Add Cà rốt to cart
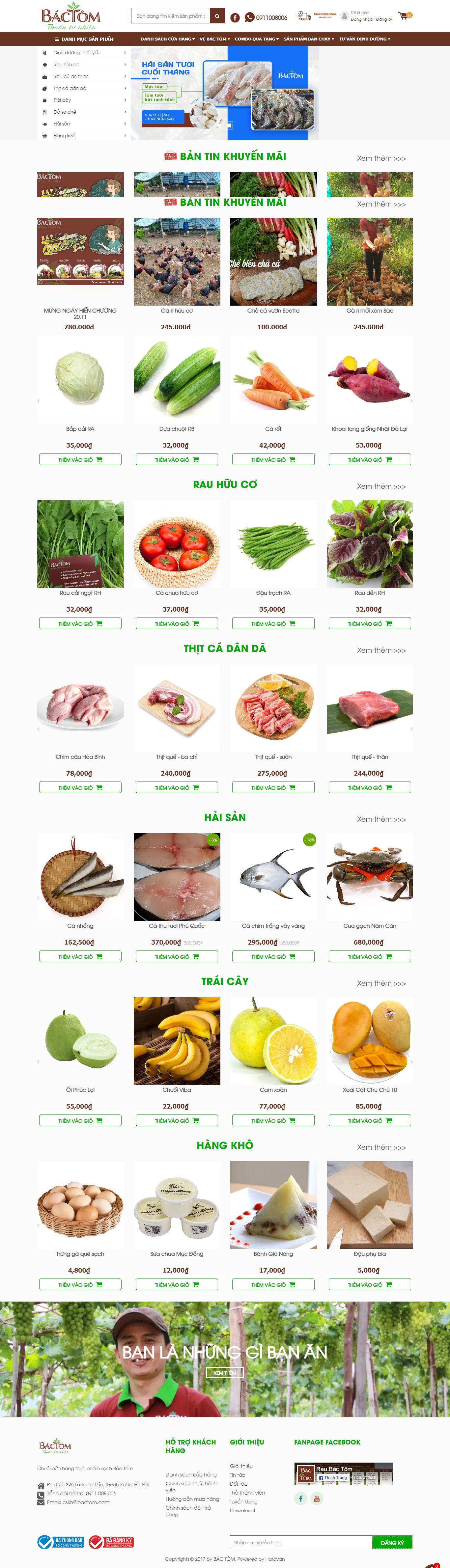The width and height of the screenshot is (450, 1568). tap(273, 459)
